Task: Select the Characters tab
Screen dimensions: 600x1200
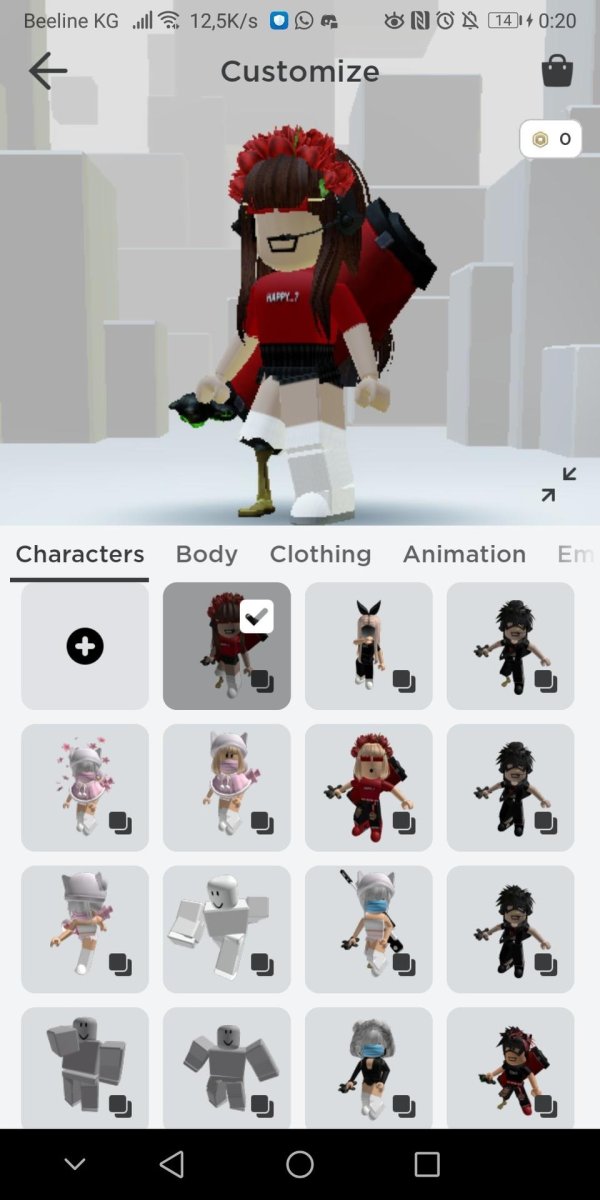Action: point(80,554)
